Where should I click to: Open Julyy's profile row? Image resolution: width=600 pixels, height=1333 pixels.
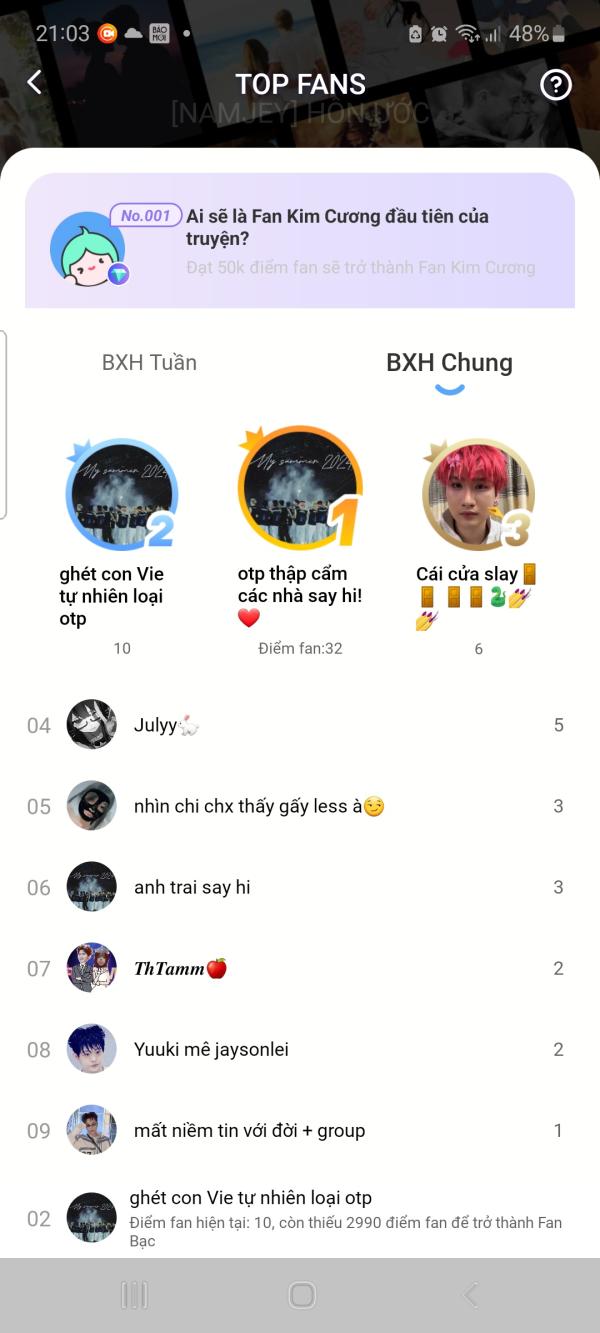(300, 725)
